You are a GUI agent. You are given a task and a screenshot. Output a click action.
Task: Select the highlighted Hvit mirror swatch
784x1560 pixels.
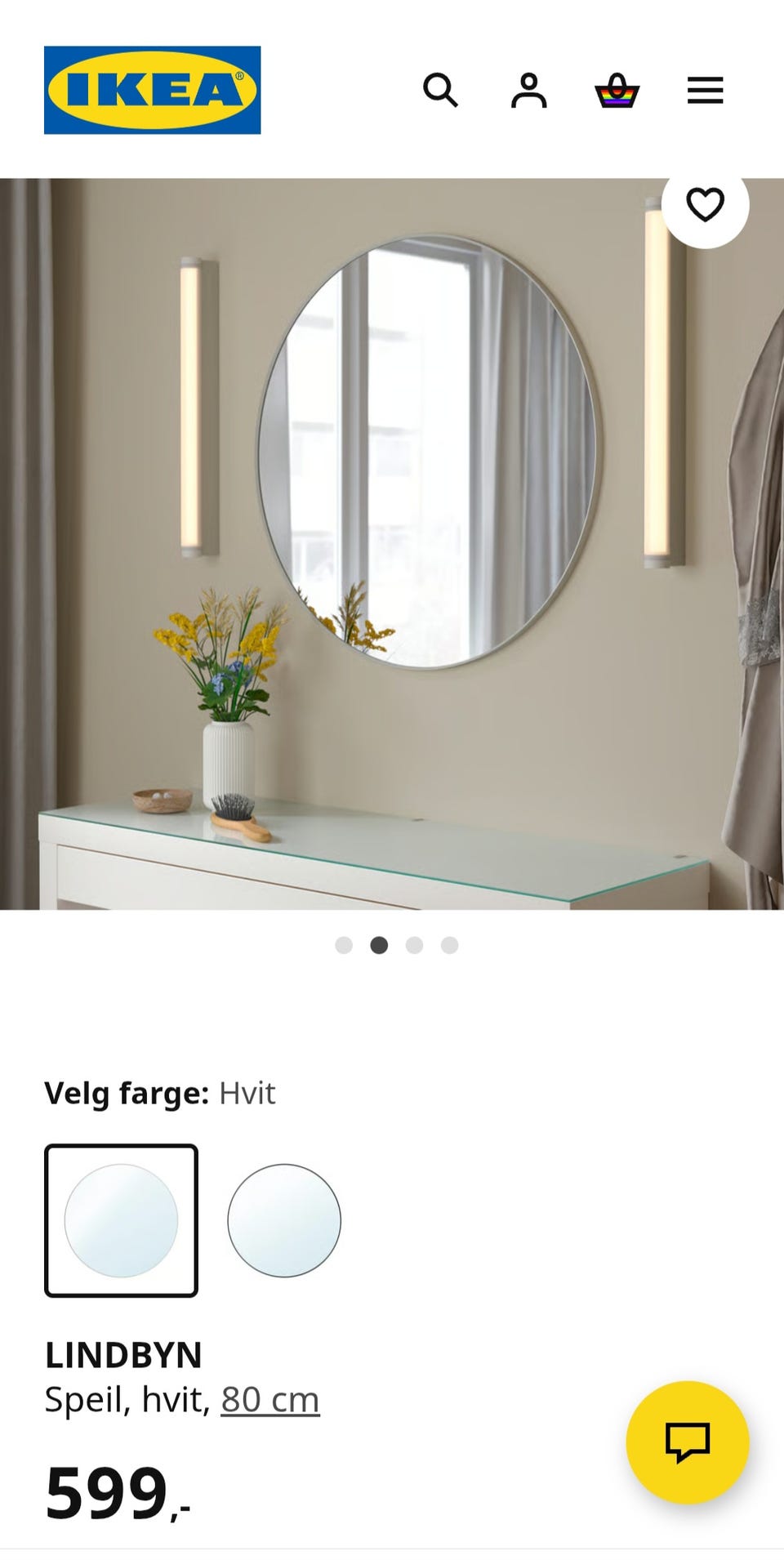click(122, 1220)
